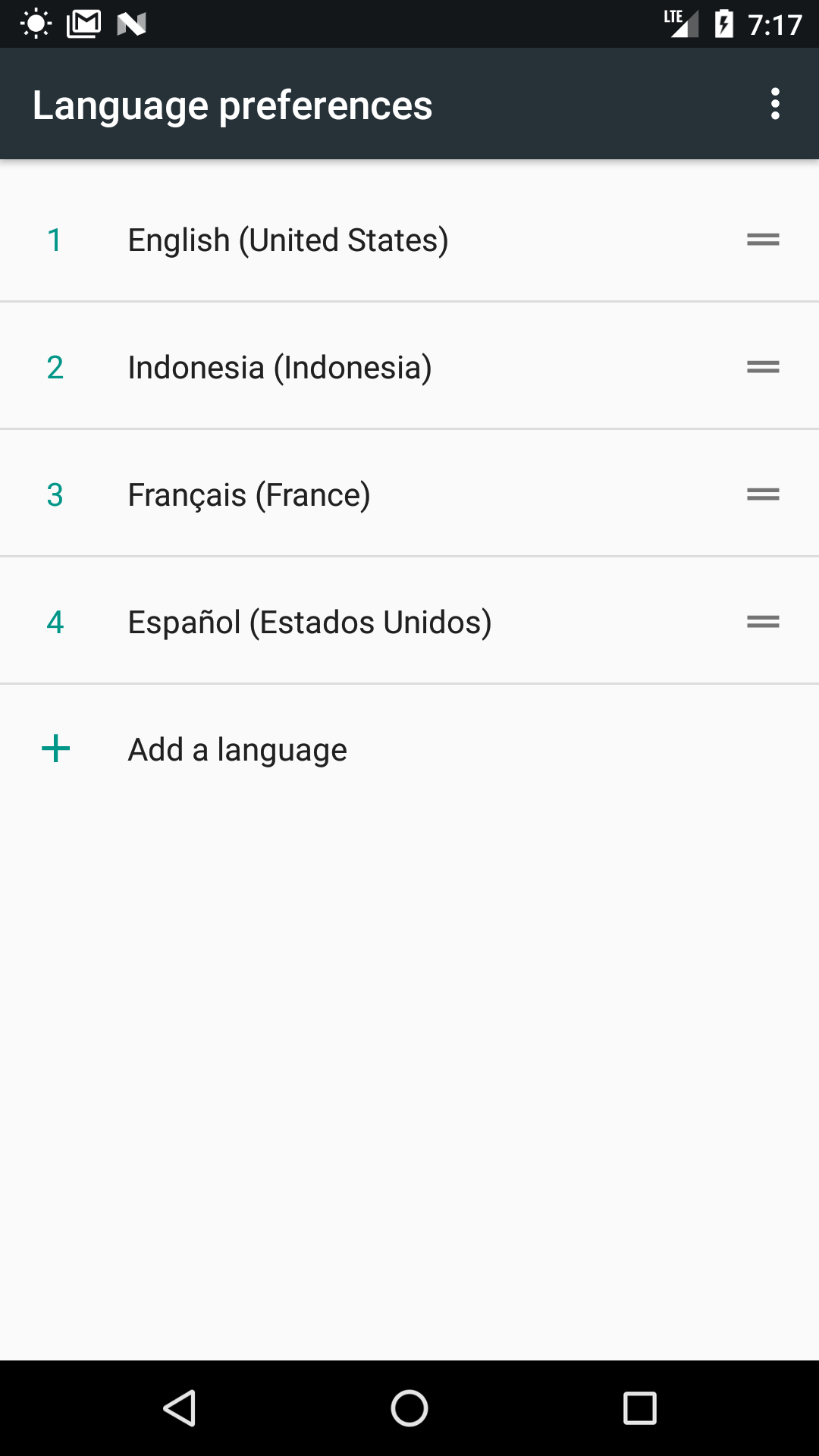
Task: Tap the reorder handle next to Español
Action: click(x=763, y=622)
